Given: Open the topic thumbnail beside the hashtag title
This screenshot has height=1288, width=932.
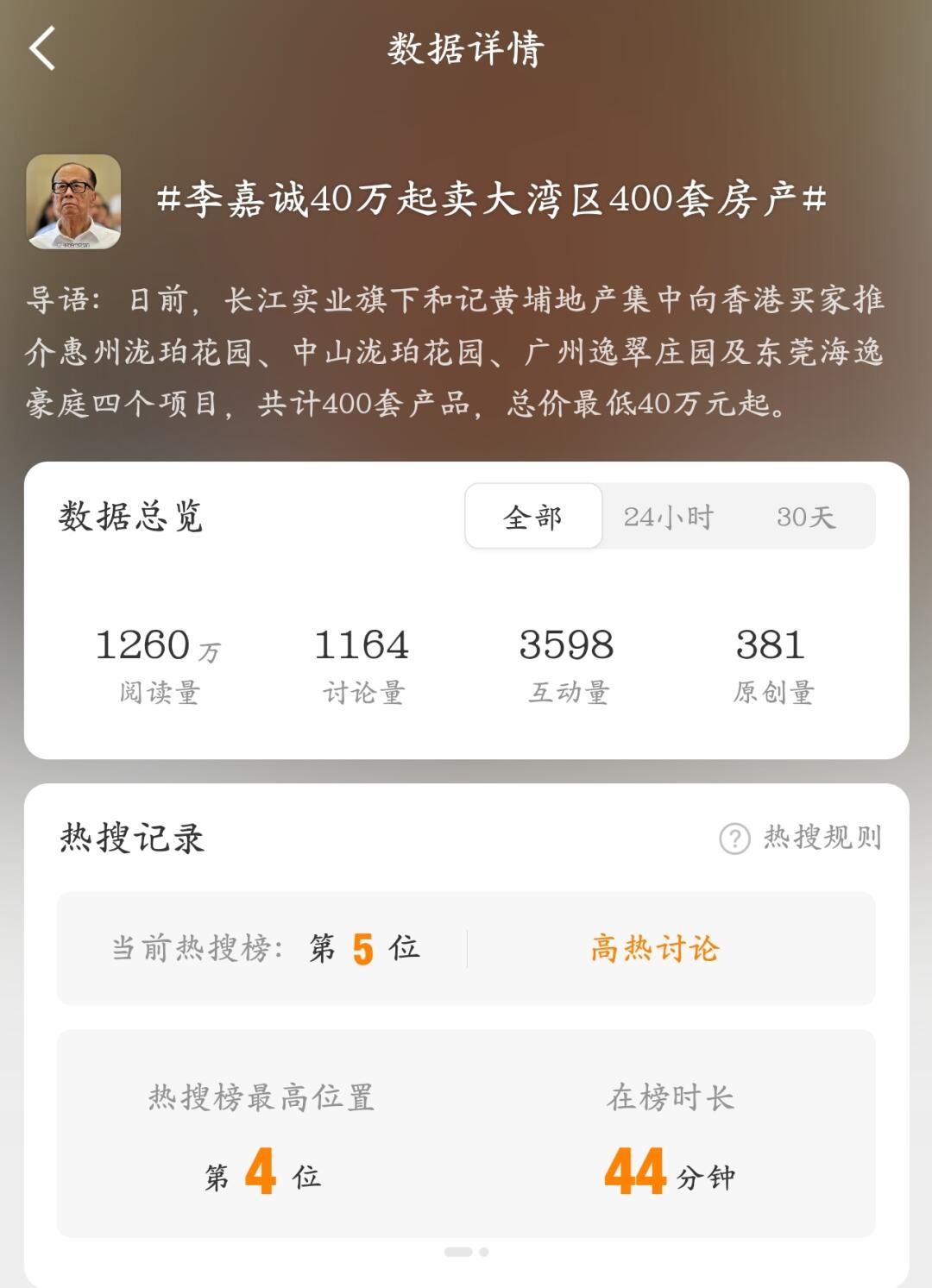Looking at the screenshot, I should (73, 202).
